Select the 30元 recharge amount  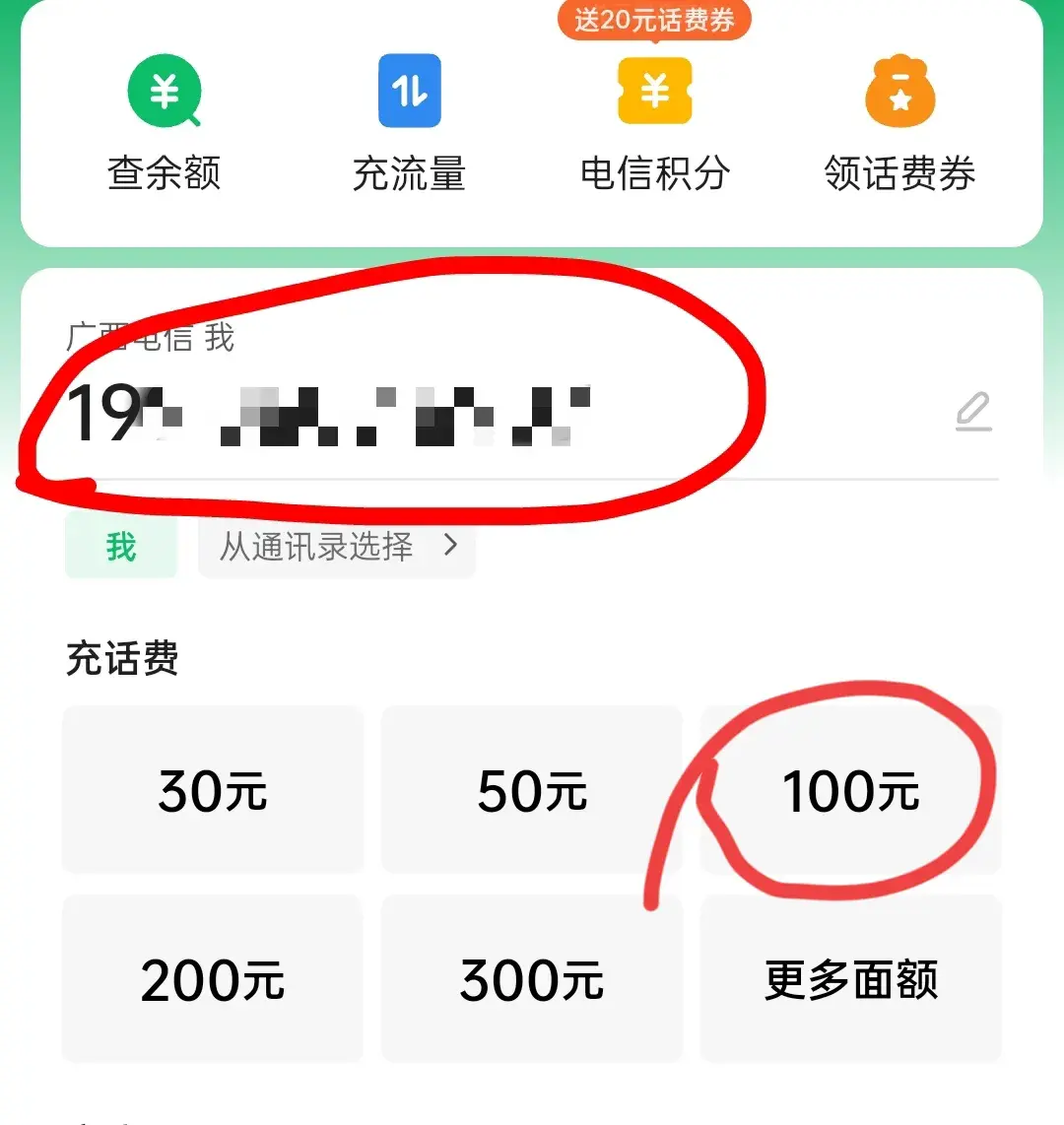213,790
